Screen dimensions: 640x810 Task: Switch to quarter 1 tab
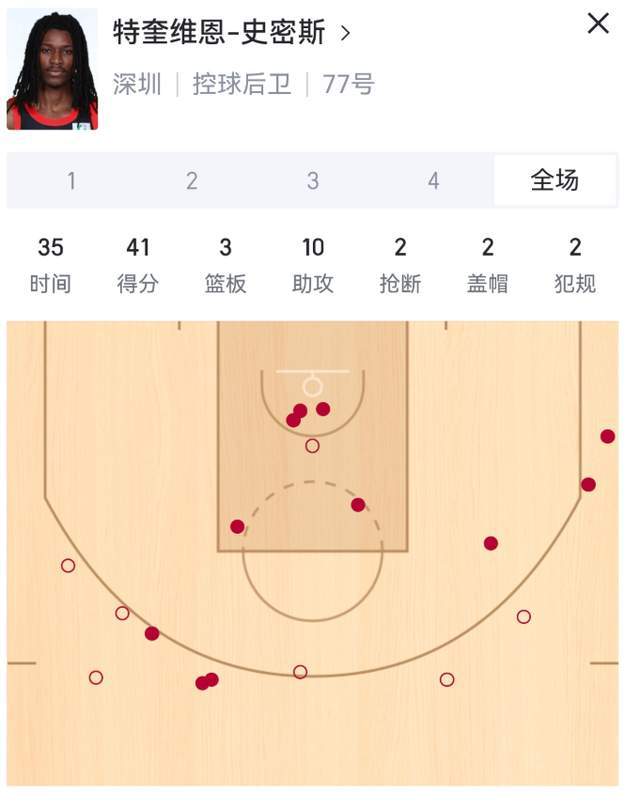click(x=71, y=181)
